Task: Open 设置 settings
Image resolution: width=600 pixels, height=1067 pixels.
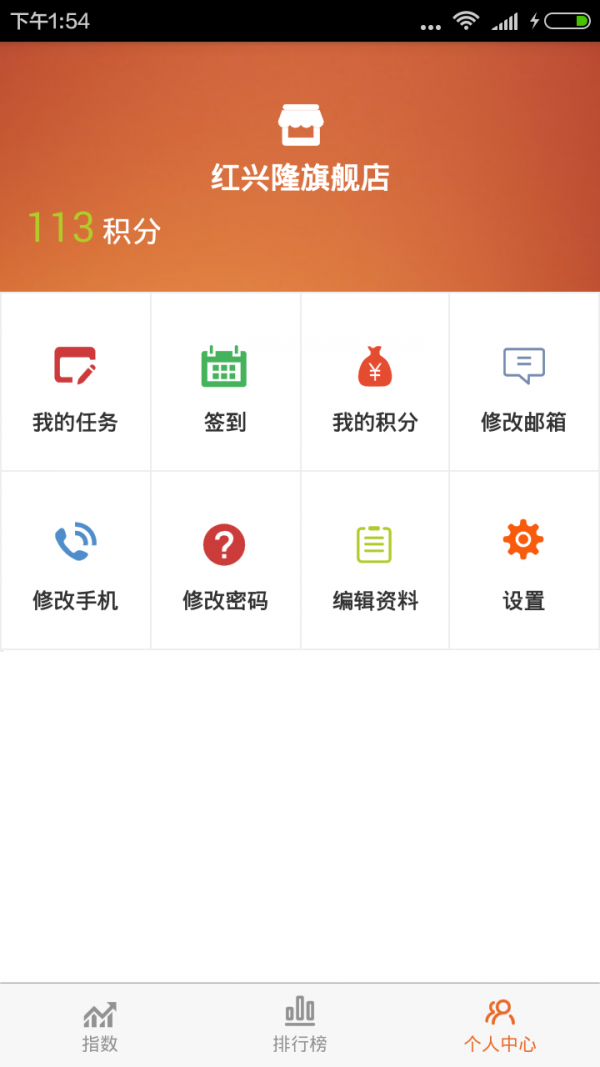Action: point(524,560)
